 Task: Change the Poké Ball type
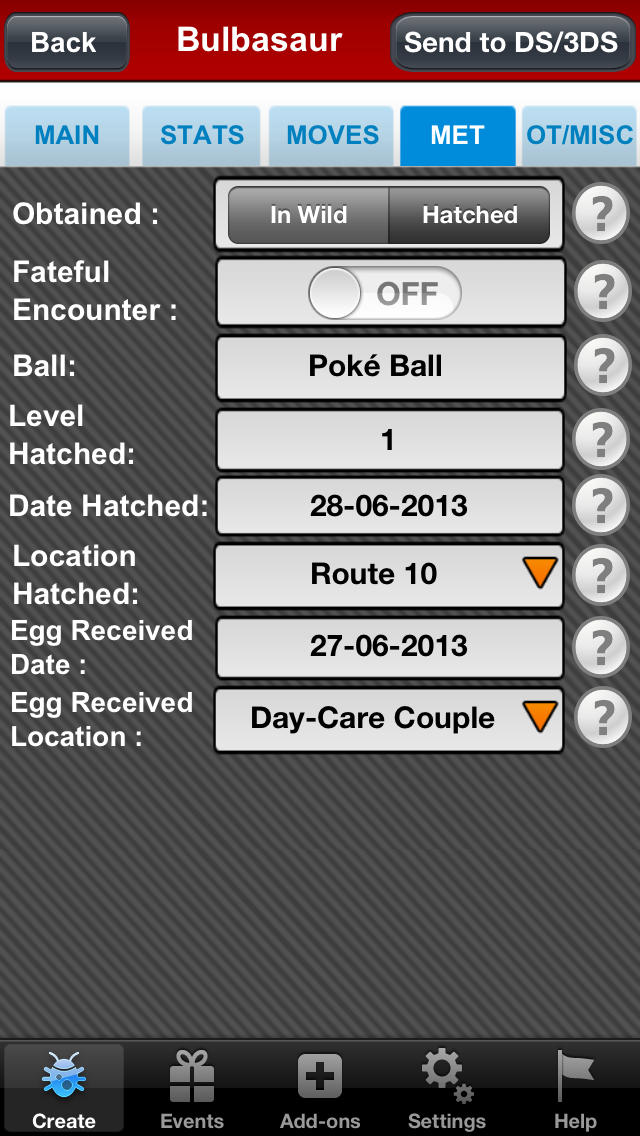(x=390, y=367)
